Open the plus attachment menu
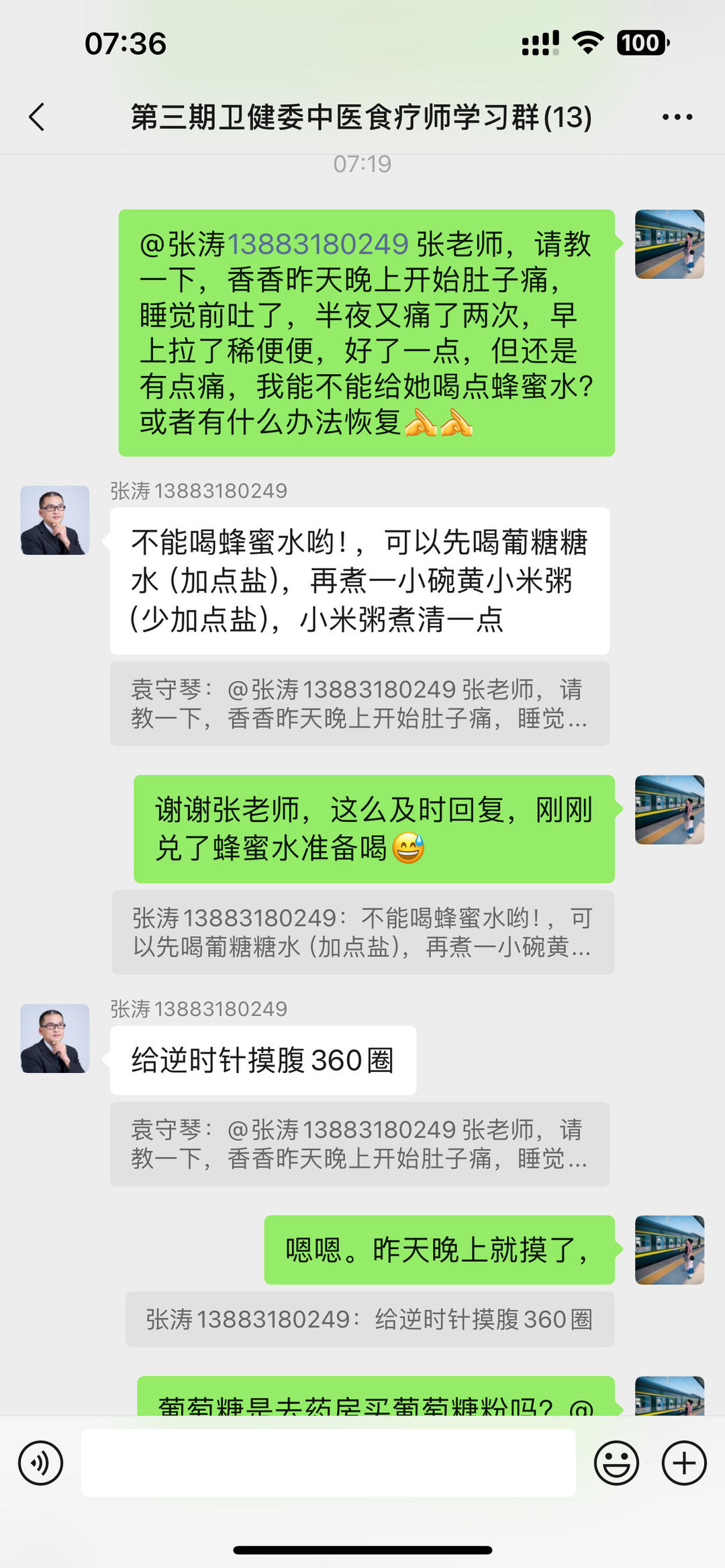Screen dimensions: 725x1568 pyautogui.click(x=684, y=1463)
